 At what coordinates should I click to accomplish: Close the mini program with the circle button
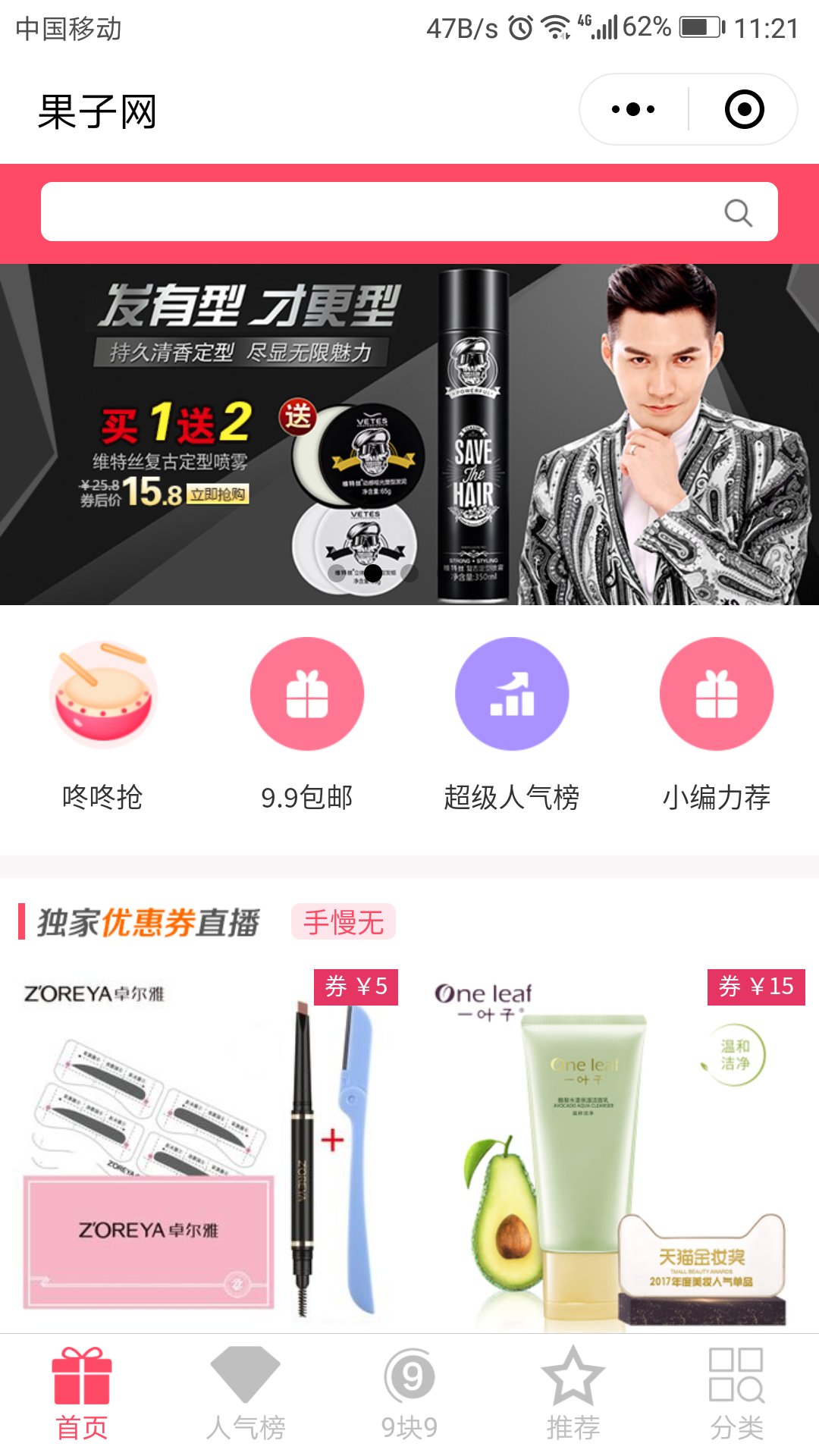[744, 109]
